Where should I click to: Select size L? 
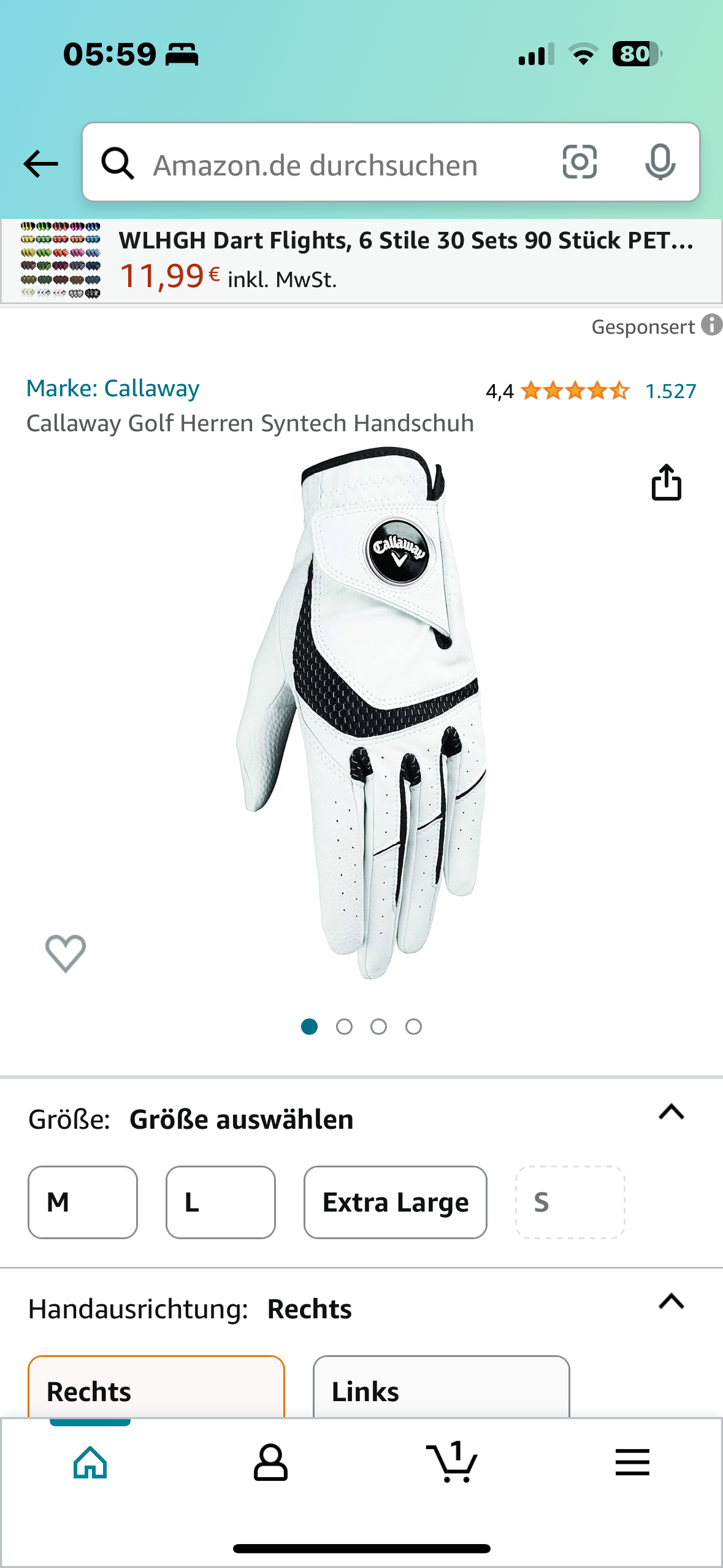(x=220, y=1202)
